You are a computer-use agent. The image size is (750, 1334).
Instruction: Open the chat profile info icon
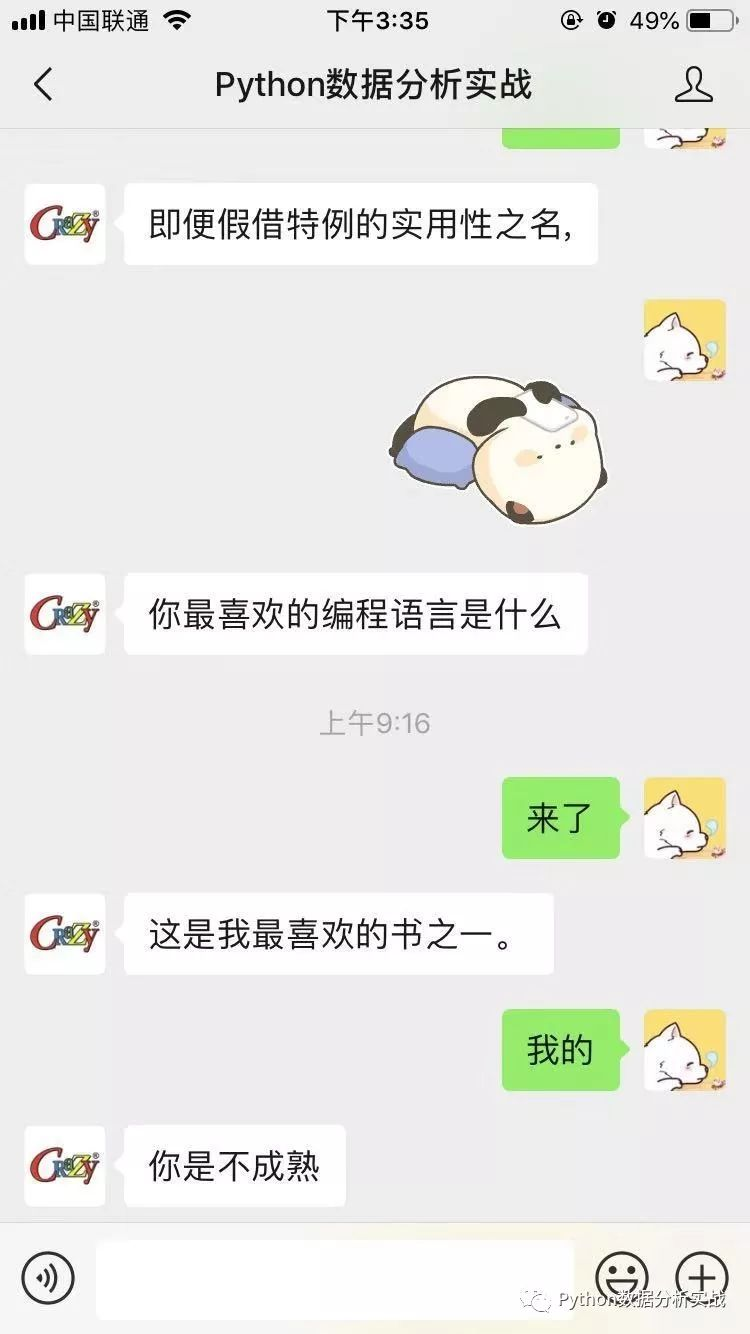tap(693, 85)
